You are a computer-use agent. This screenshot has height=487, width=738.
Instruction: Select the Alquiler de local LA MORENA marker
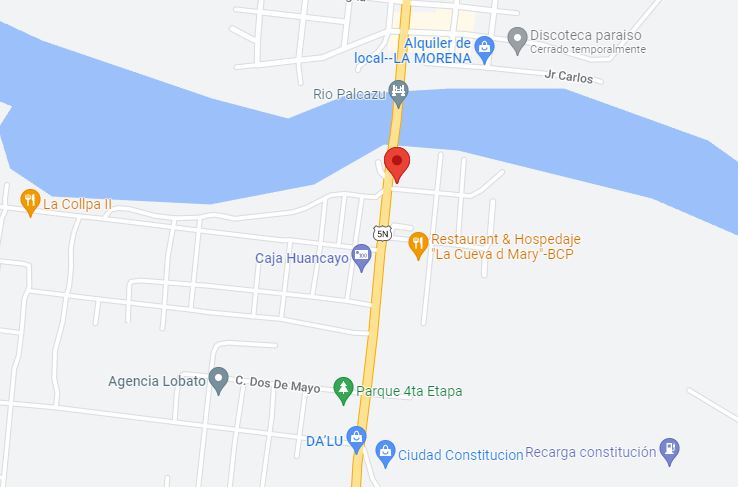[484, 45]
